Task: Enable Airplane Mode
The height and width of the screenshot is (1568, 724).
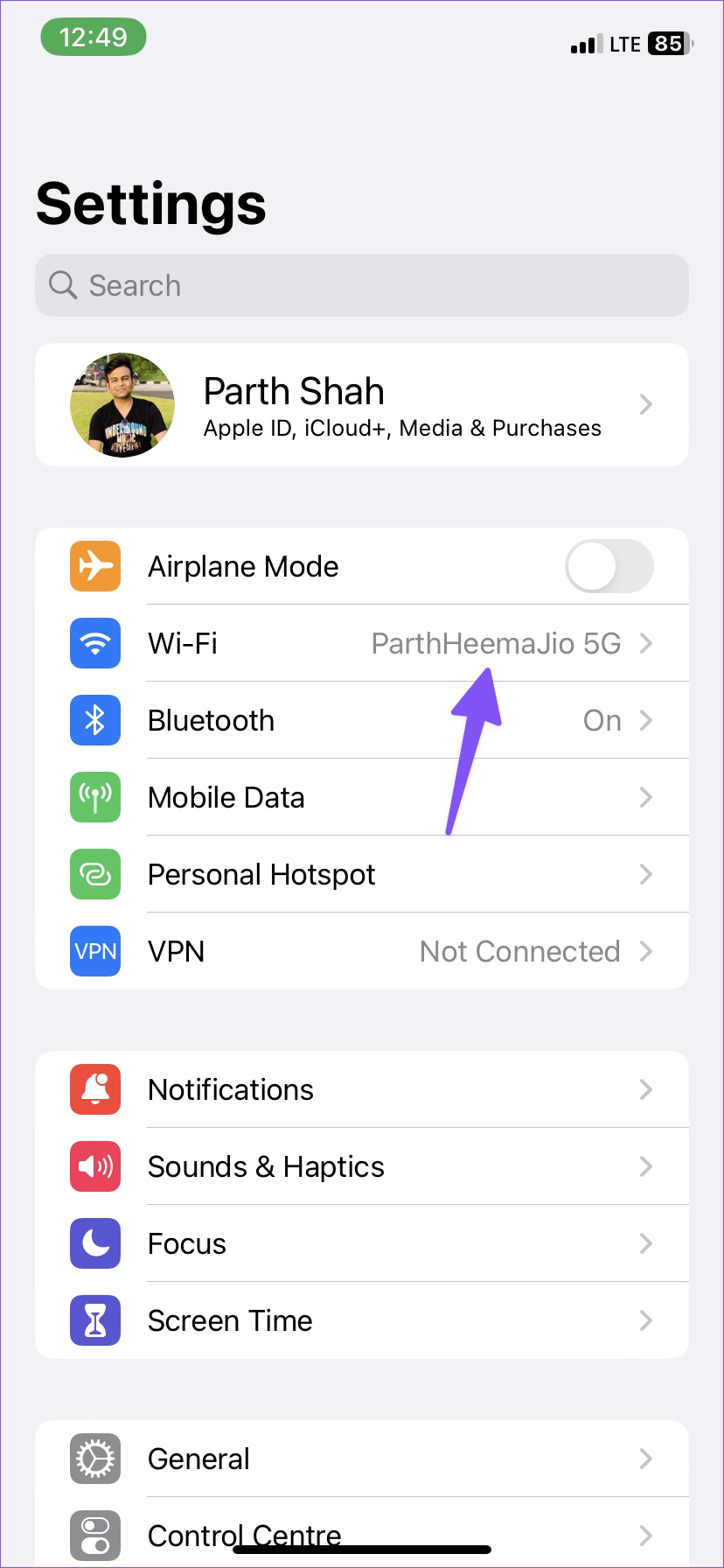Action: [609, 566]
